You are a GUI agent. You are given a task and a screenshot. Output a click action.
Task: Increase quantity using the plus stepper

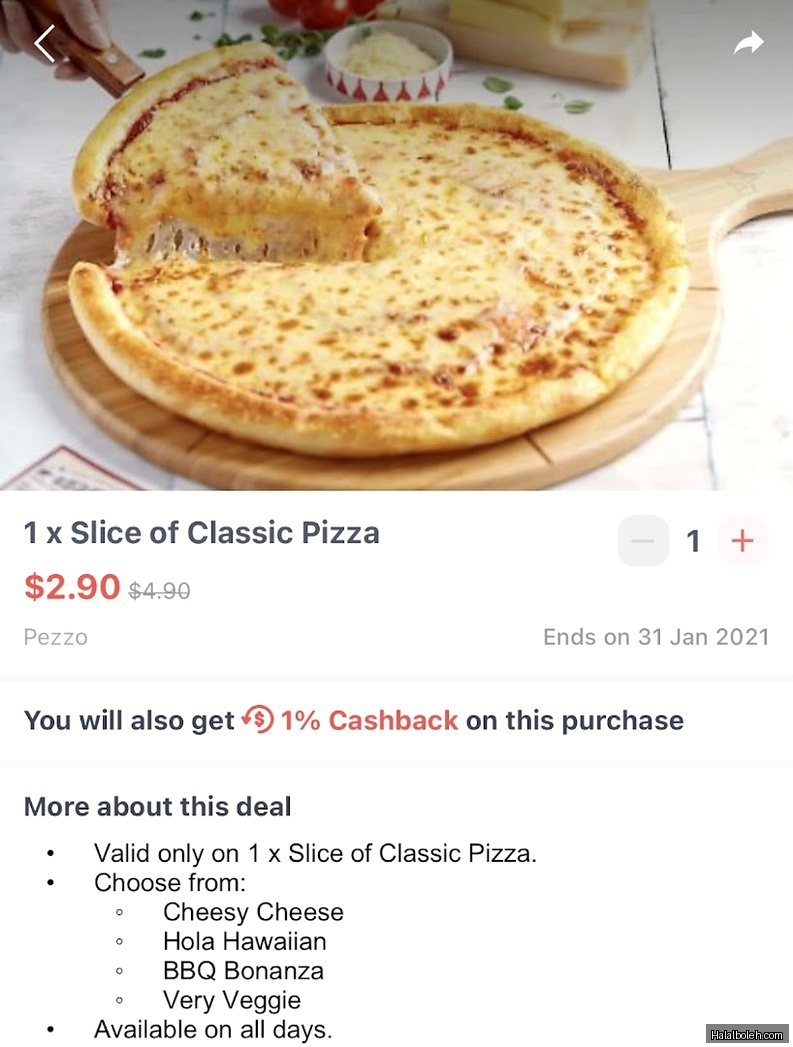[743, 540]
